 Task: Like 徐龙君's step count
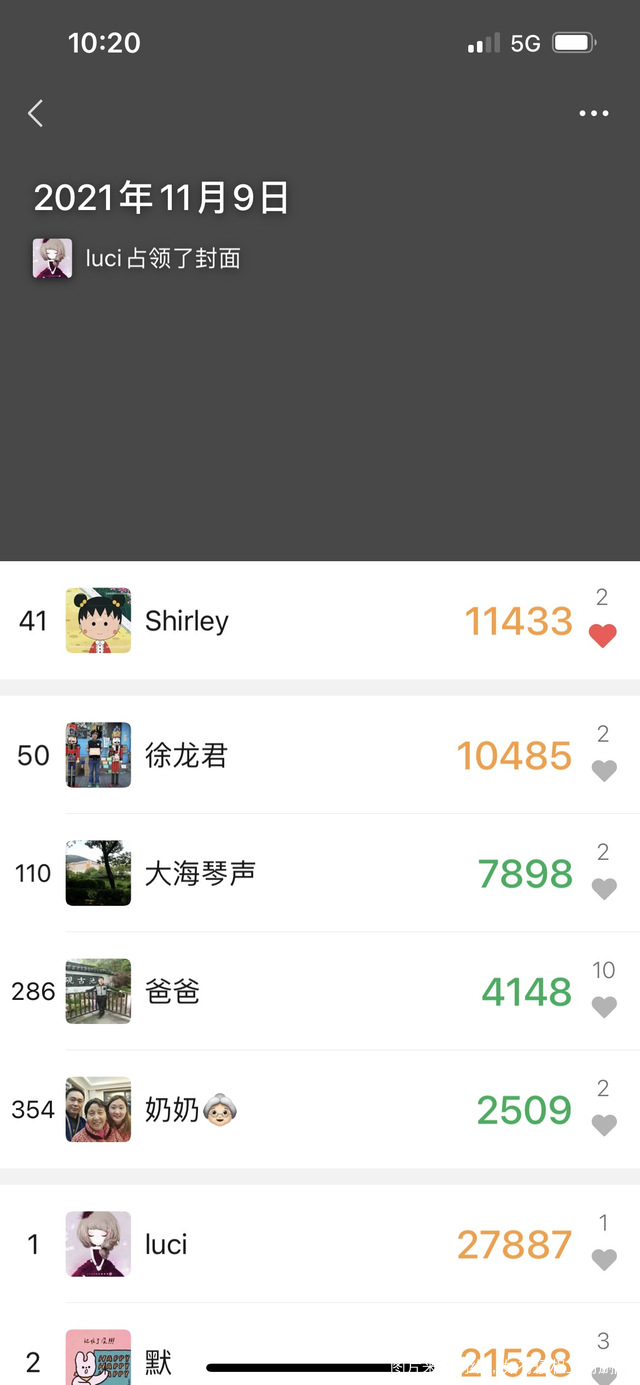603,770
